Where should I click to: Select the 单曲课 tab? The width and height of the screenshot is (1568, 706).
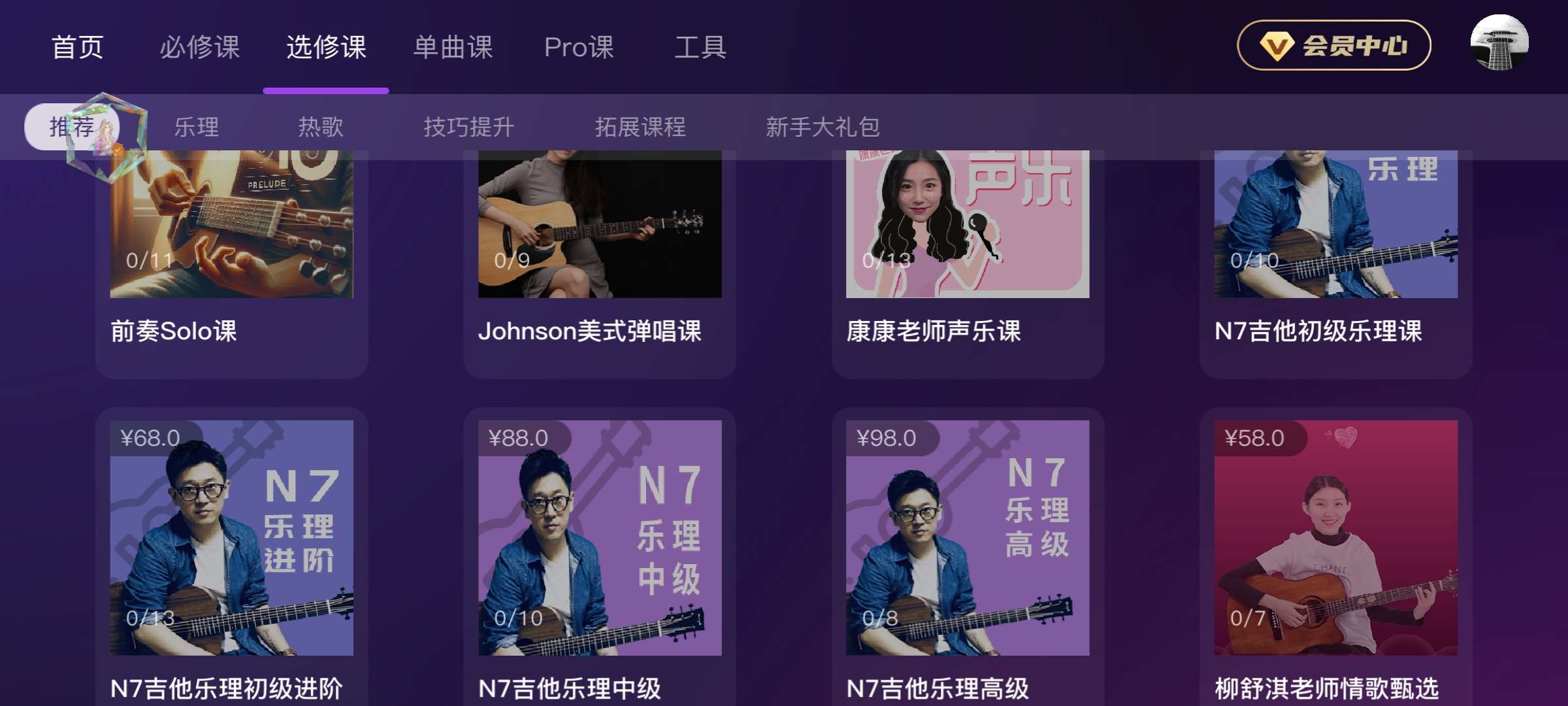[x=453, y=47]
